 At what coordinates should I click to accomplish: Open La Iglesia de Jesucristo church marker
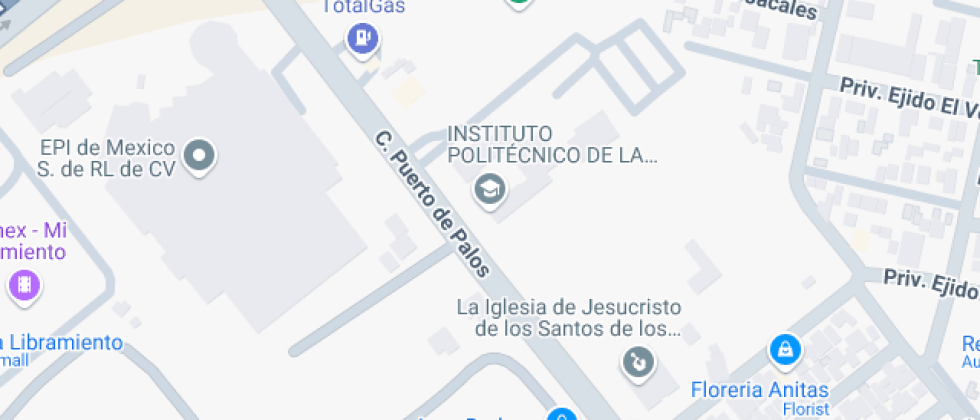tap(637, 360)
